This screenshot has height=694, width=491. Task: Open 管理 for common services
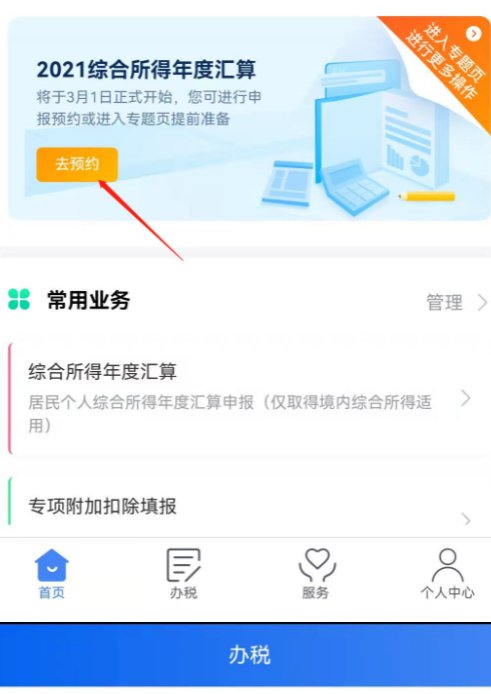pos(456,303)
